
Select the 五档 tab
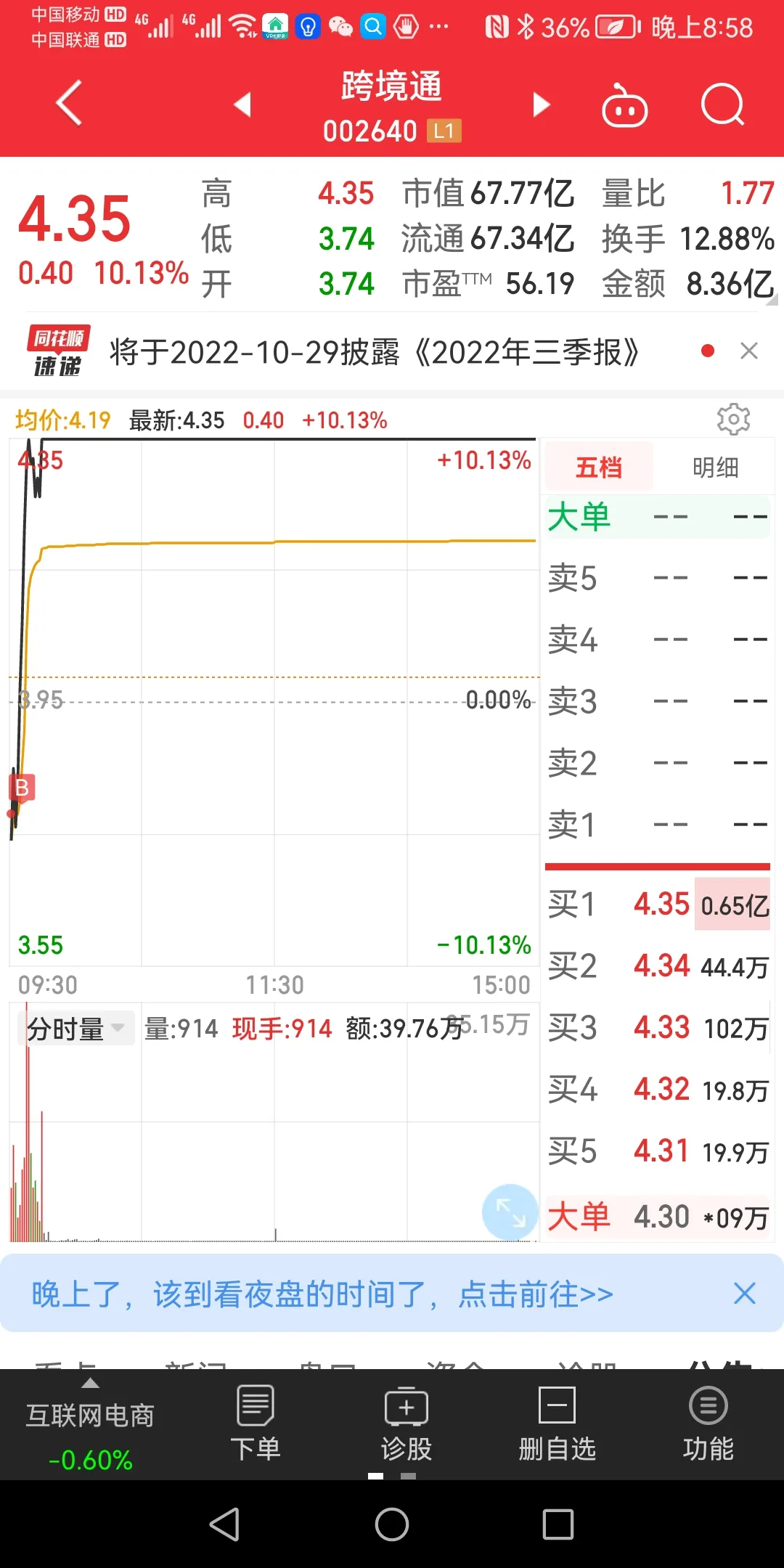(x=599, y=467)
